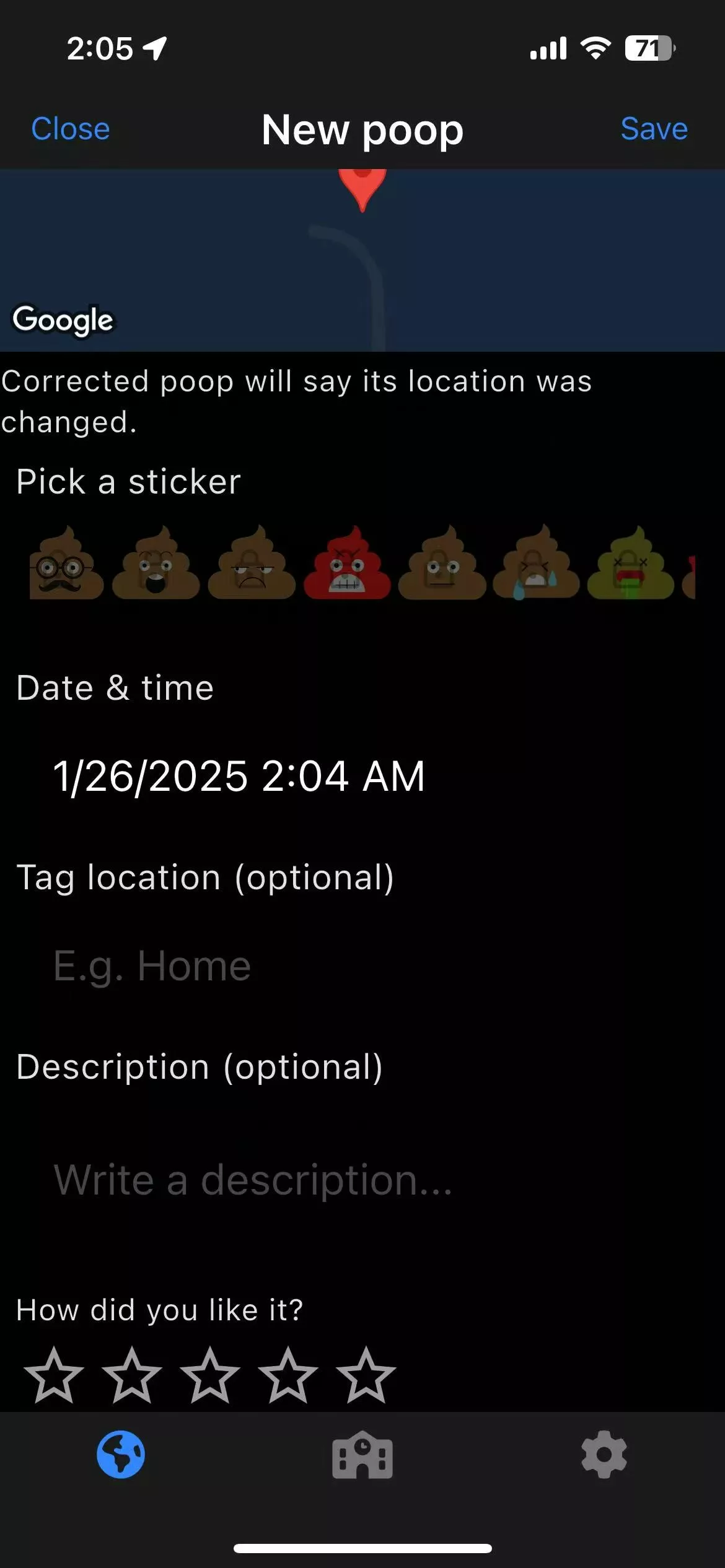This screenshot has height=1568, width=725.
Task: Open the building tab in bottom bar
Action: point(362,1455)
